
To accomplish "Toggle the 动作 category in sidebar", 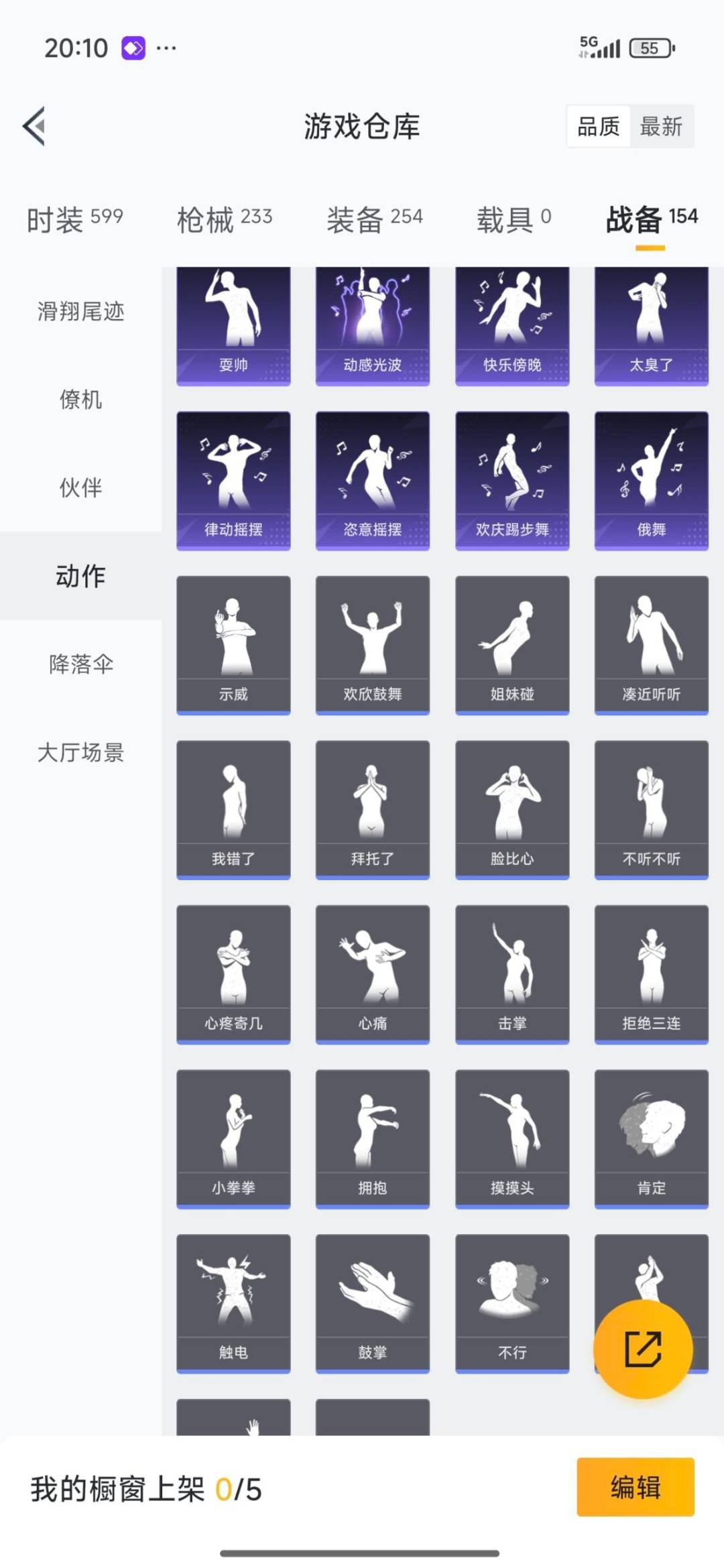I will click(80, 577).
